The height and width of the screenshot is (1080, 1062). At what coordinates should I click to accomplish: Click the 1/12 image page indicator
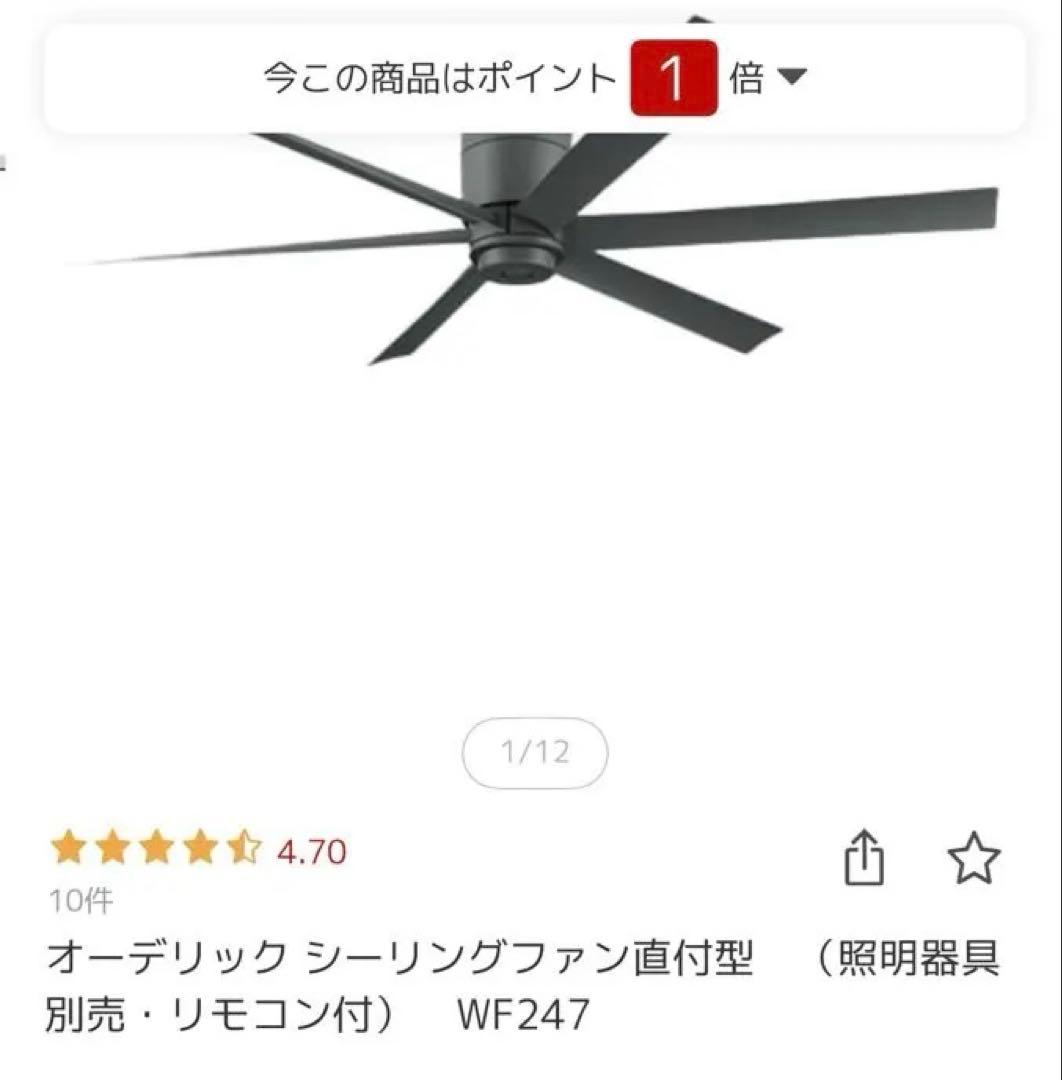coord(535,754)
